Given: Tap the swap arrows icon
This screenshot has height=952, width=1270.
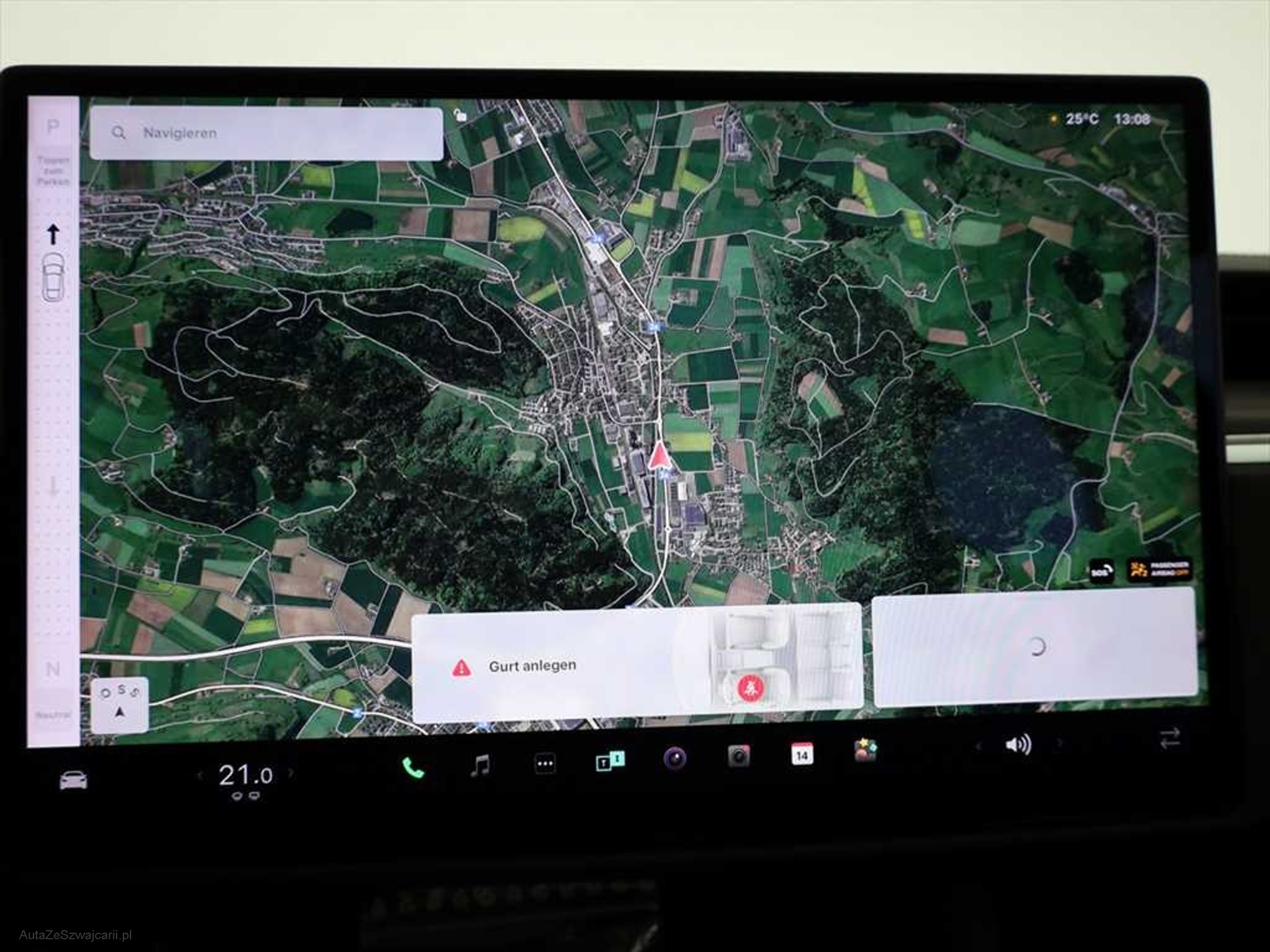Looking at the screenshot, I should [1170, 738].
